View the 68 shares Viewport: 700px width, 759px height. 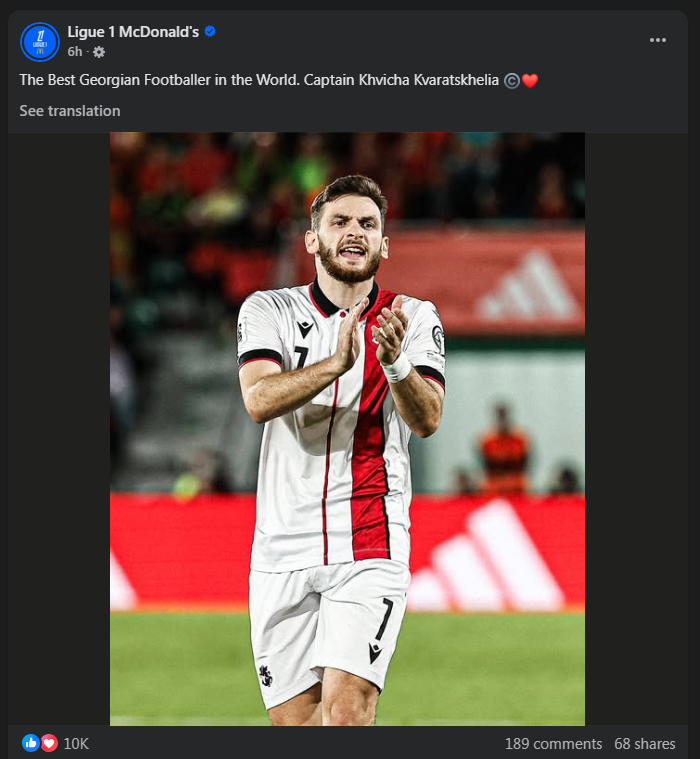click(x=644, y=744)
